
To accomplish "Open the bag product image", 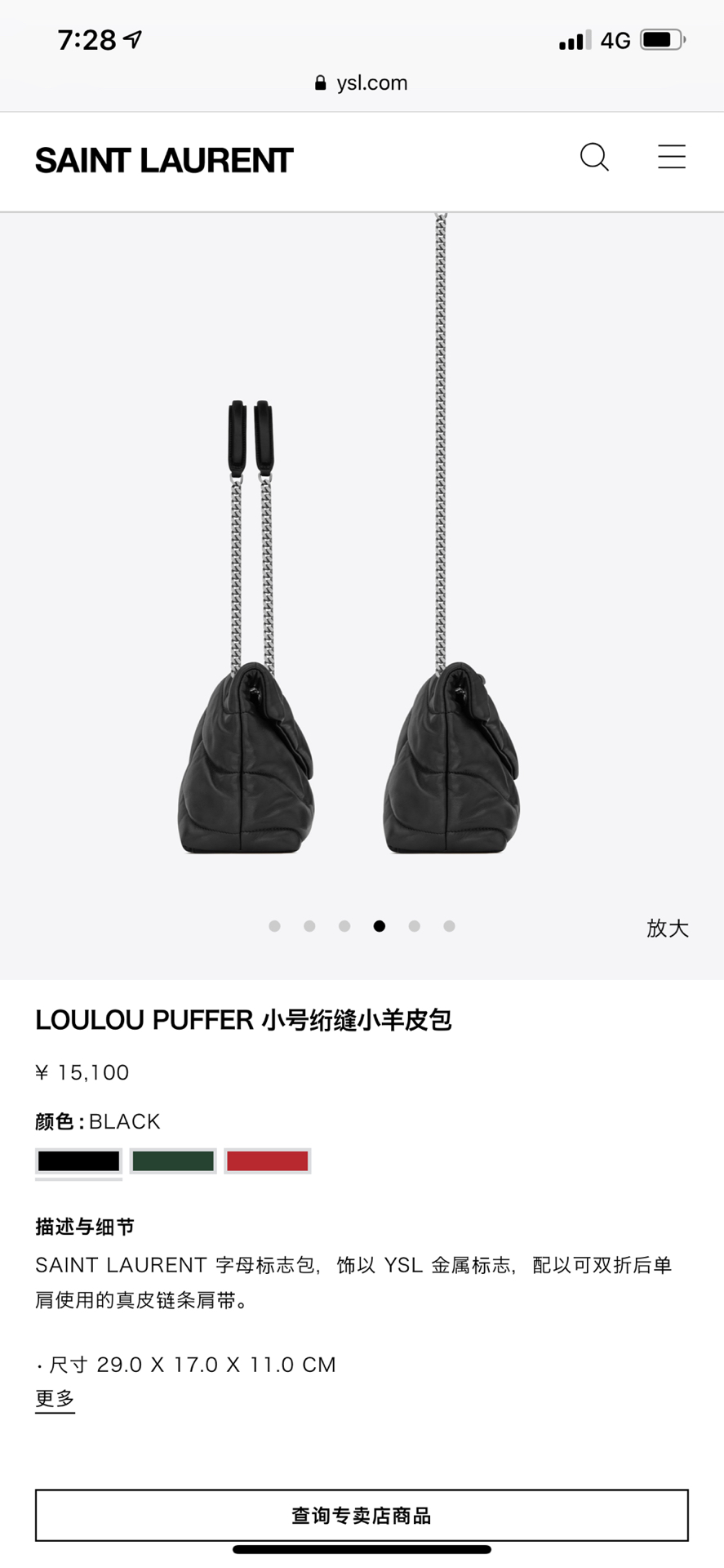I will (x=351, y=621).
